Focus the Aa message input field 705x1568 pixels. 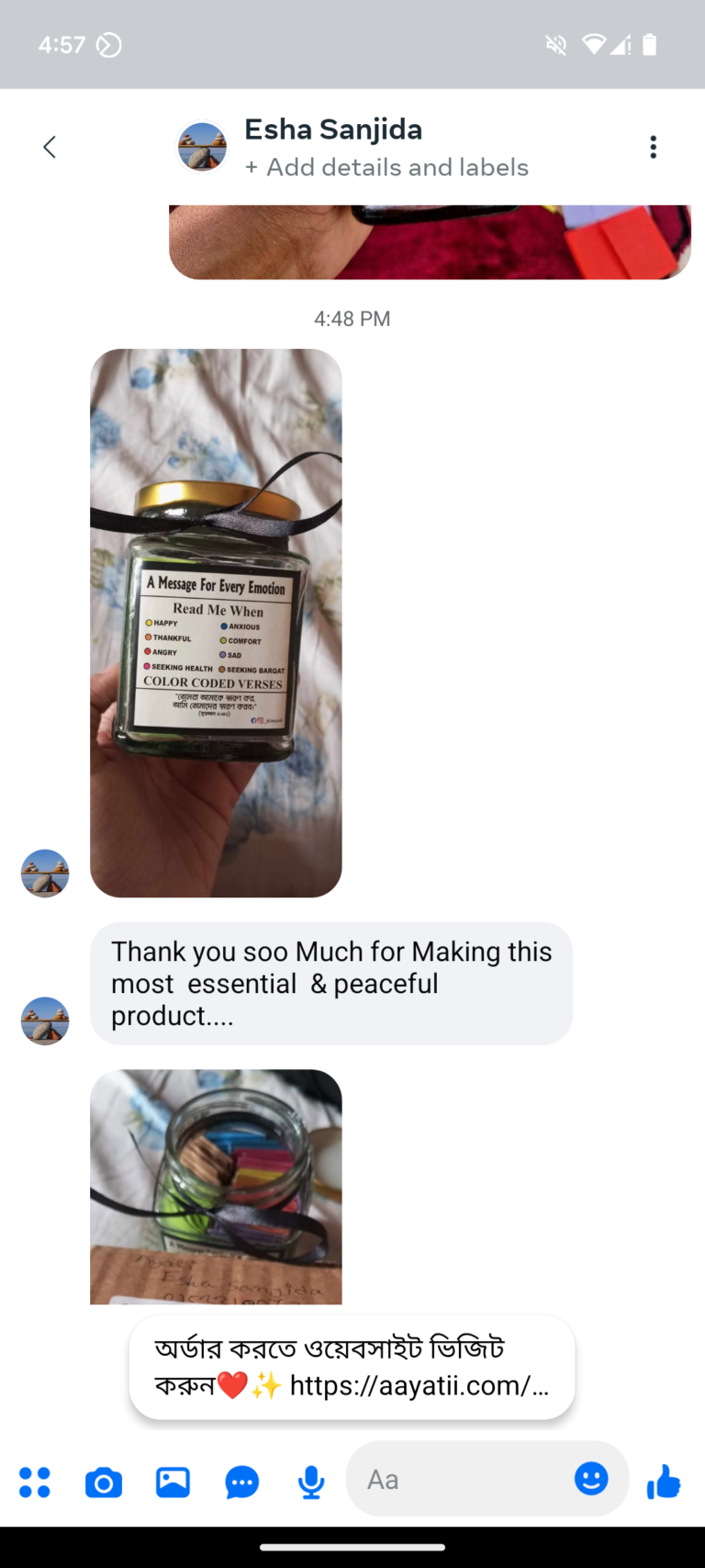[x=459, y=1479]
